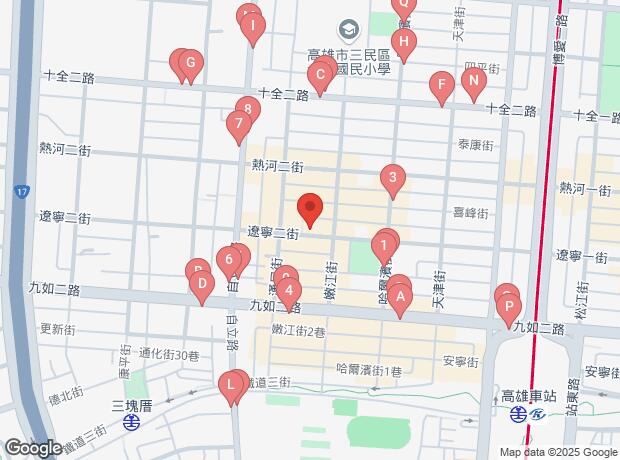Screen dimensions: 620x460
Task: Tap the 三塊厝 station icon
Action: tap(132, 421)
